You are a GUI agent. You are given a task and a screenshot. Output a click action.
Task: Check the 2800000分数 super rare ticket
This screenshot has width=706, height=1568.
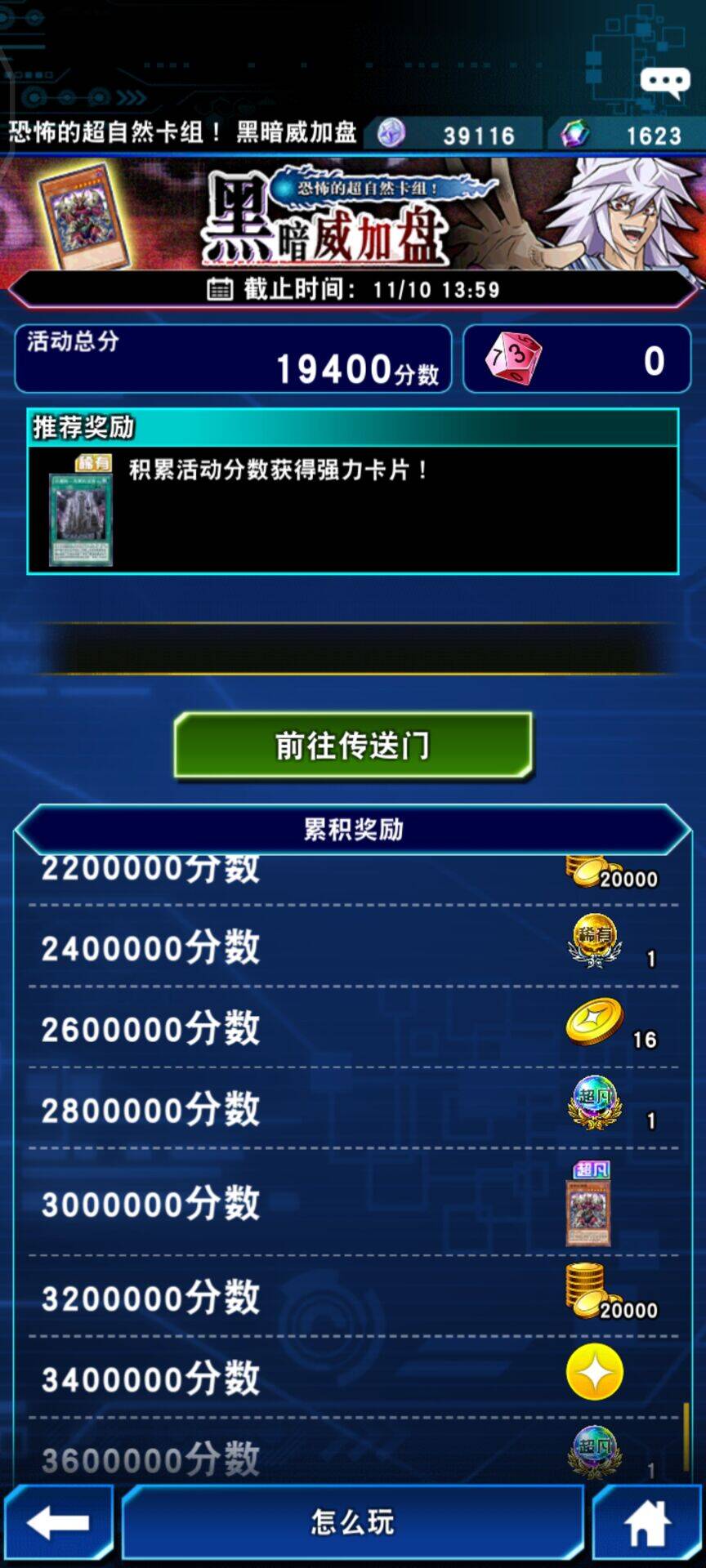click(x=595, y=1102)
